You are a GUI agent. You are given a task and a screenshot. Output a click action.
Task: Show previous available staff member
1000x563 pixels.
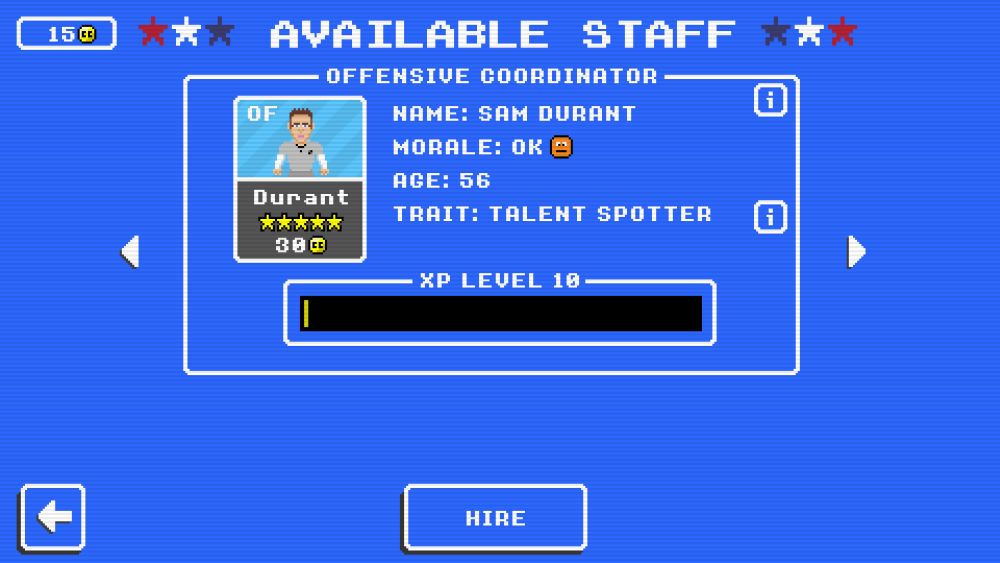(x=130, y=251)
